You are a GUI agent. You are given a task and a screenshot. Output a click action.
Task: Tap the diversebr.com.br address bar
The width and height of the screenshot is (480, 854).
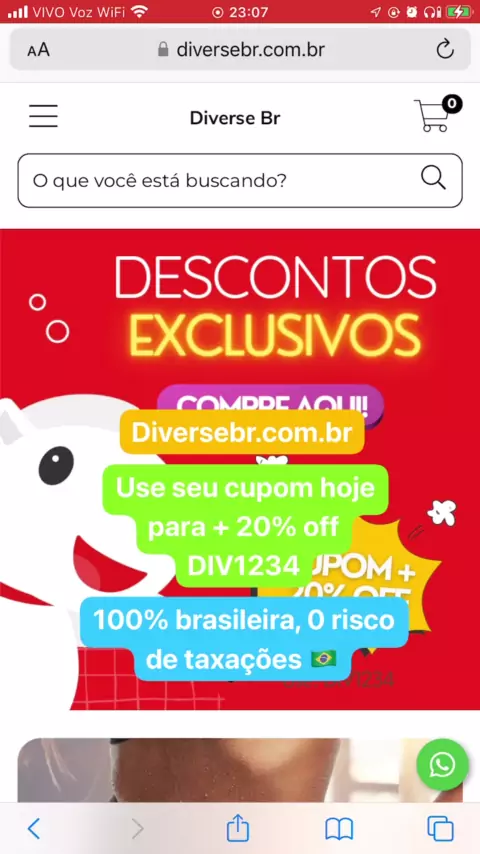point(240,50)
